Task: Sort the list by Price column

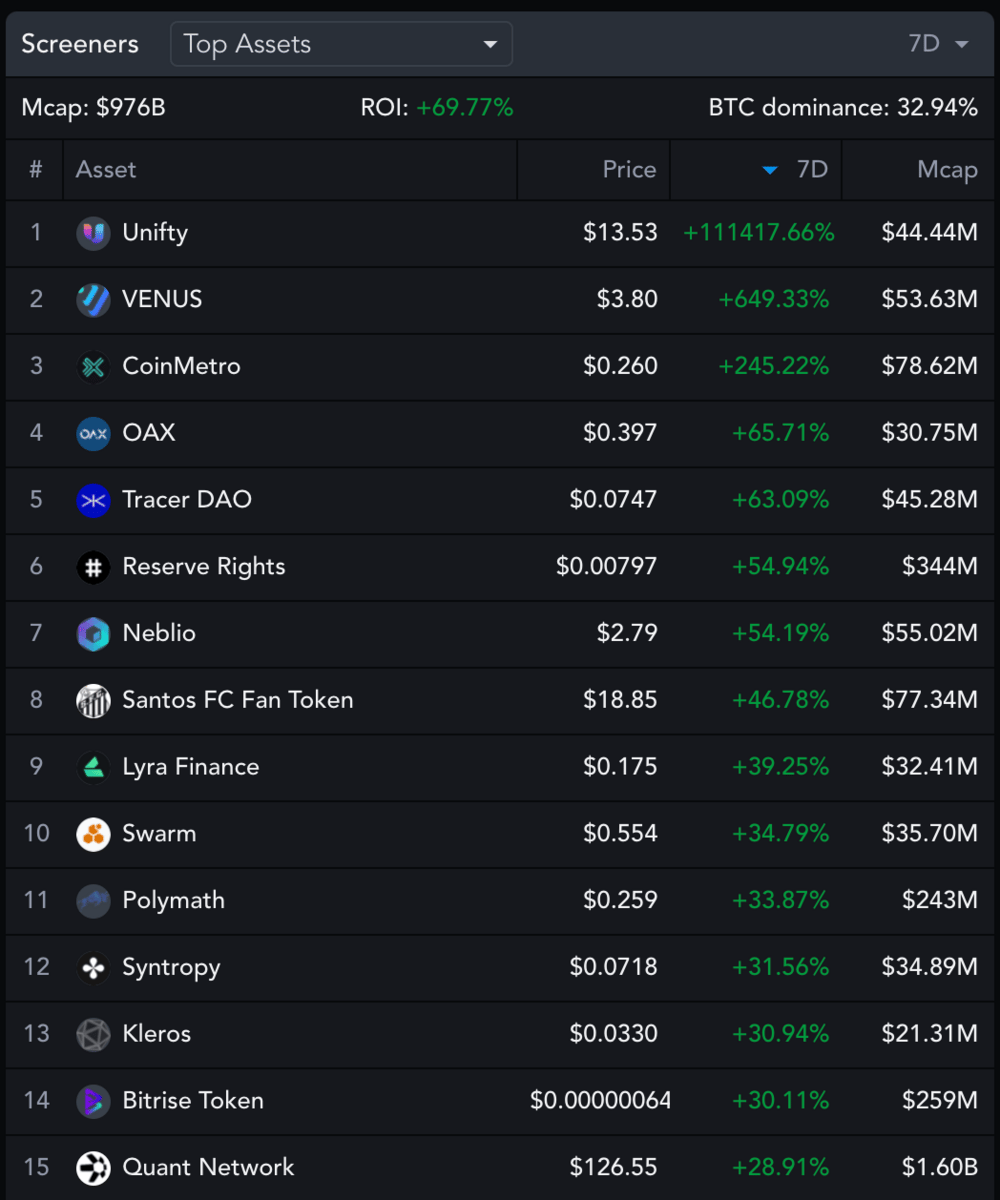Action: click(629, 170)
